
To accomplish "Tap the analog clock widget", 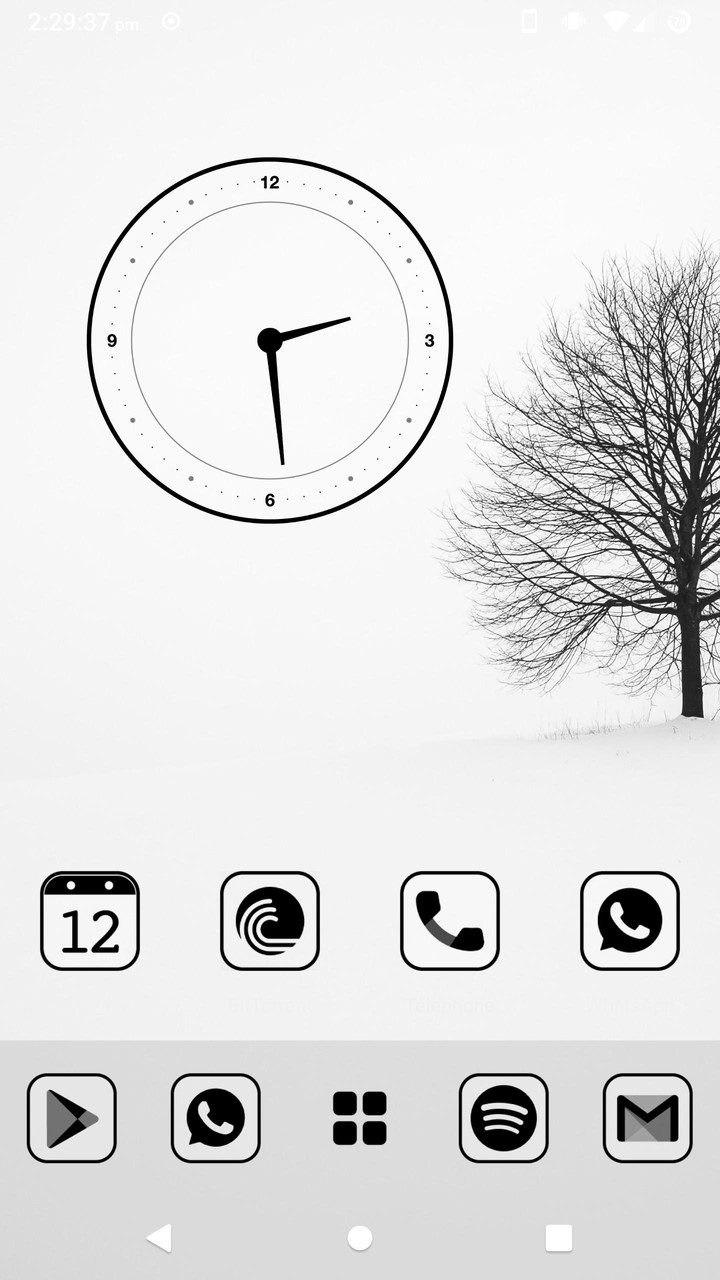I will 270,340.
